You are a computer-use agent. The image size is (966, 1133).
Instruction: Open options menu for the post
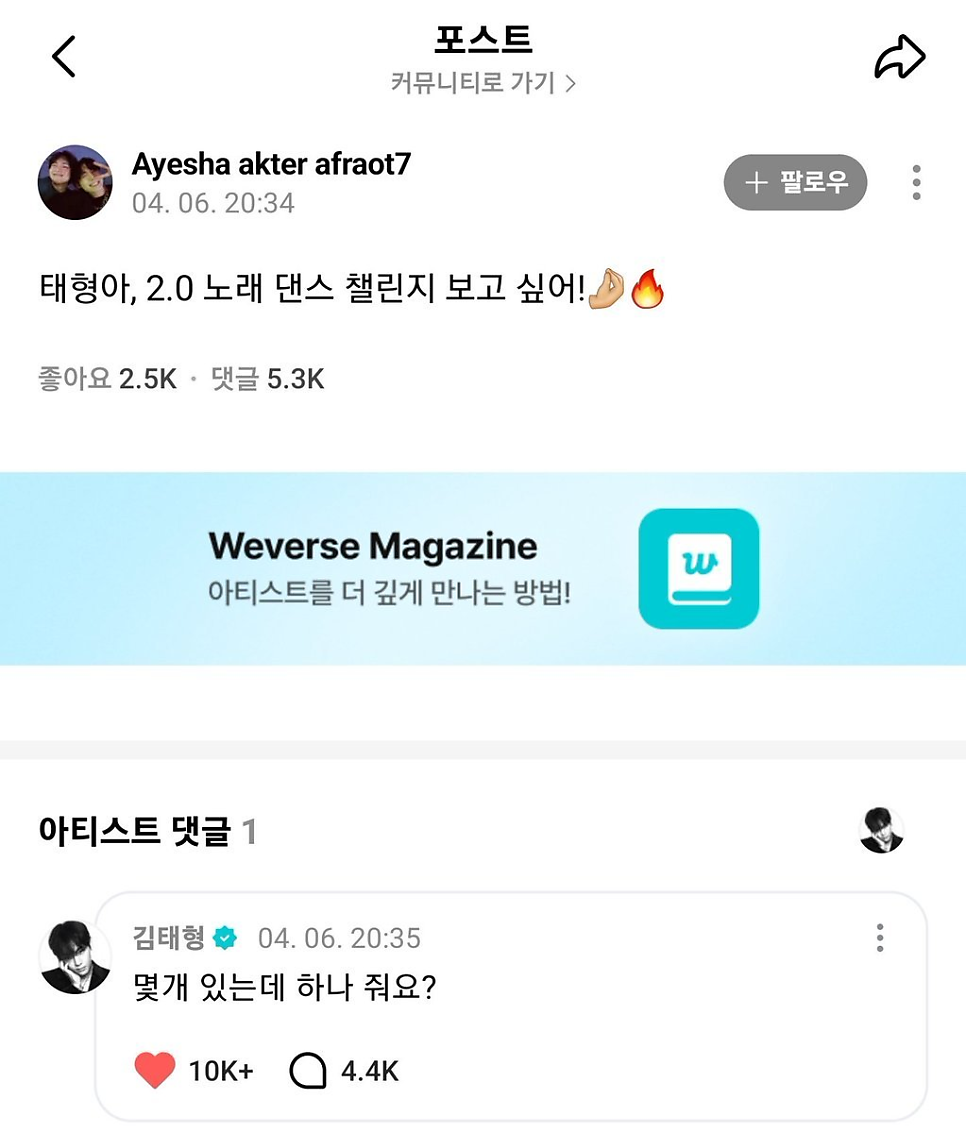pyautogui.click(x=915, y=183)
